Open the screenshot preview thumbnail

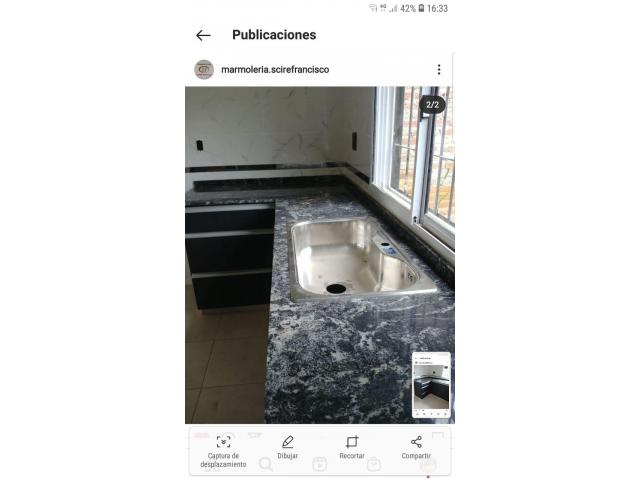(431, 384)
